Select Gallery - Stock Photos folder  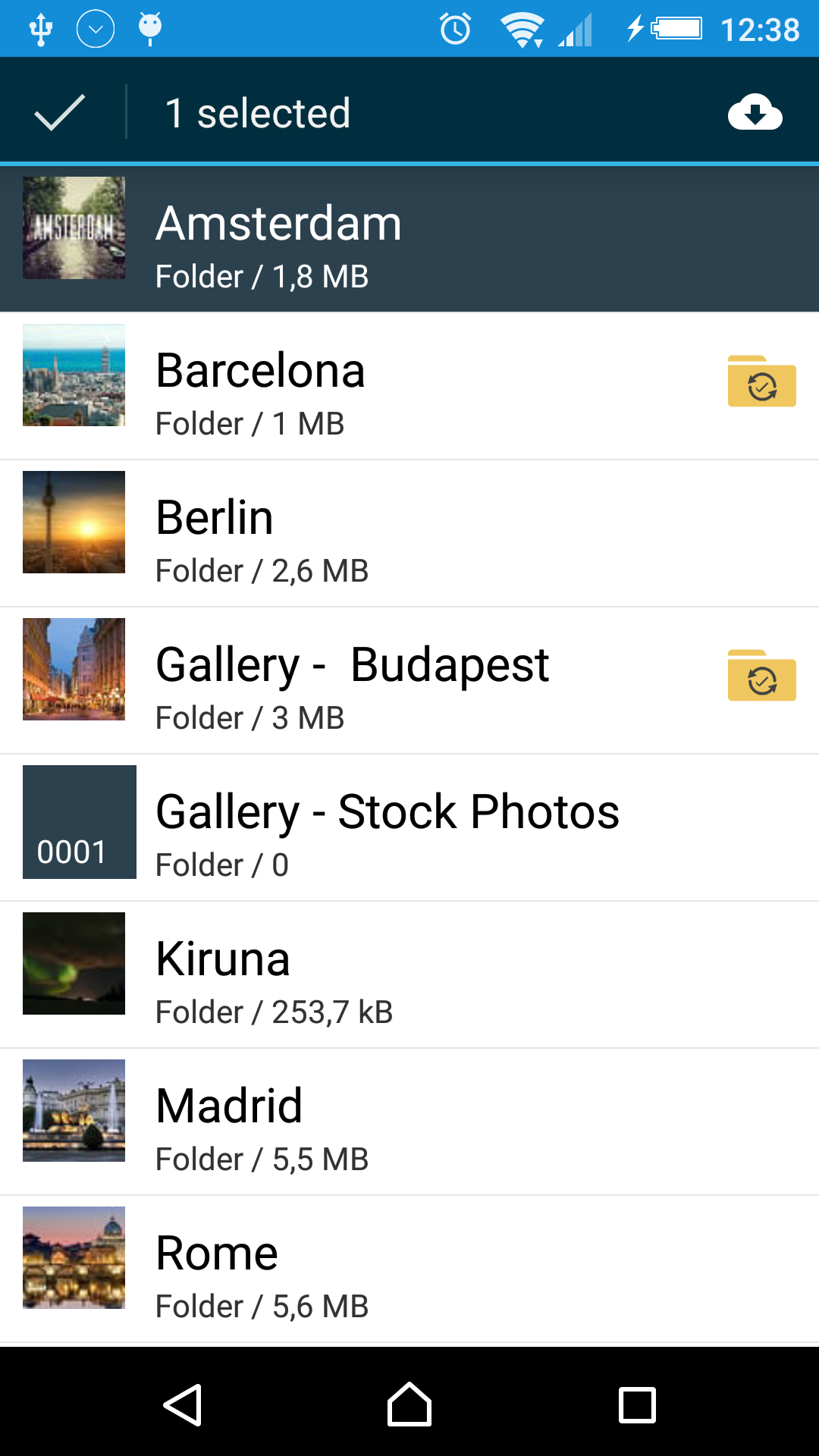pos(409,828)
